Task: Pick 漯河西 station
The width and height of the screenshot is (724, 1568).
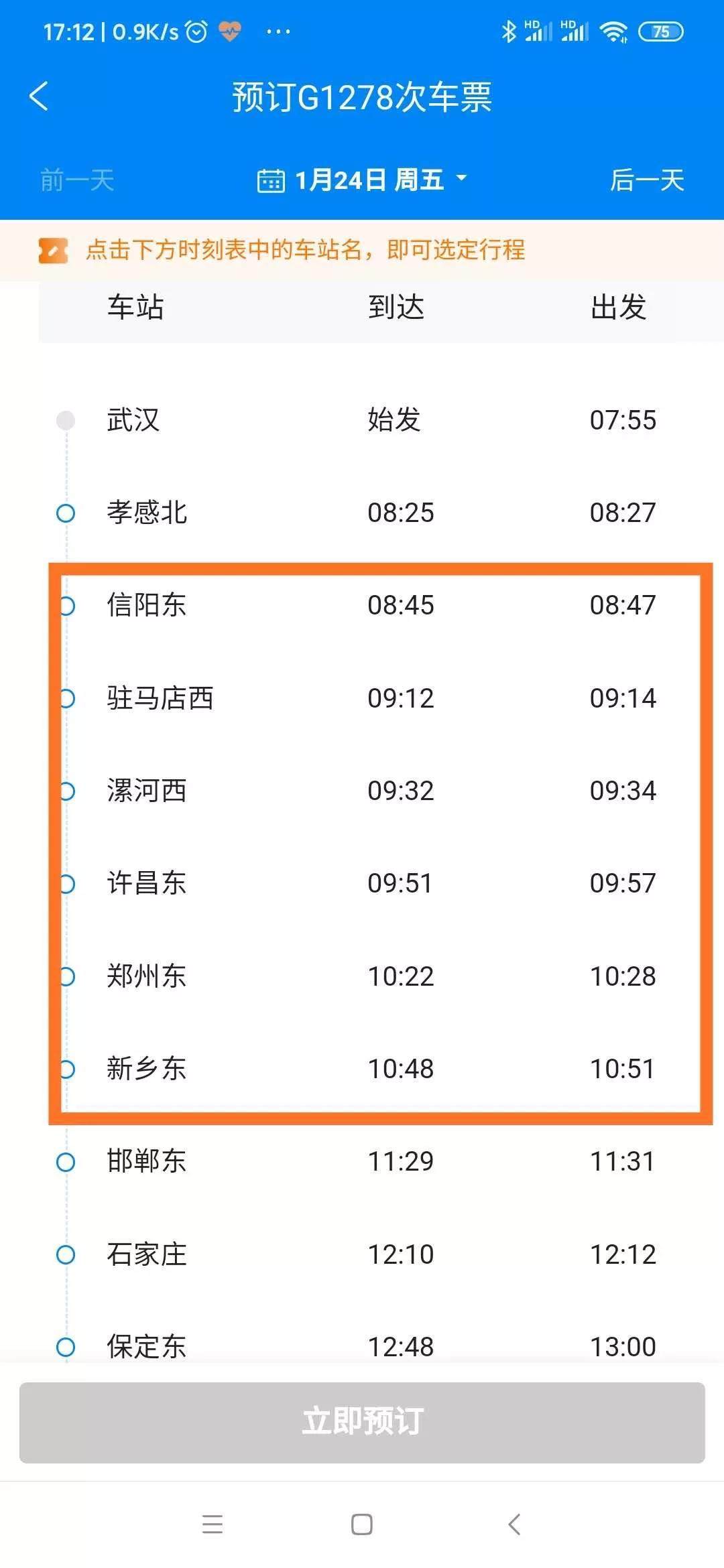Action: (x=147, y=791)
